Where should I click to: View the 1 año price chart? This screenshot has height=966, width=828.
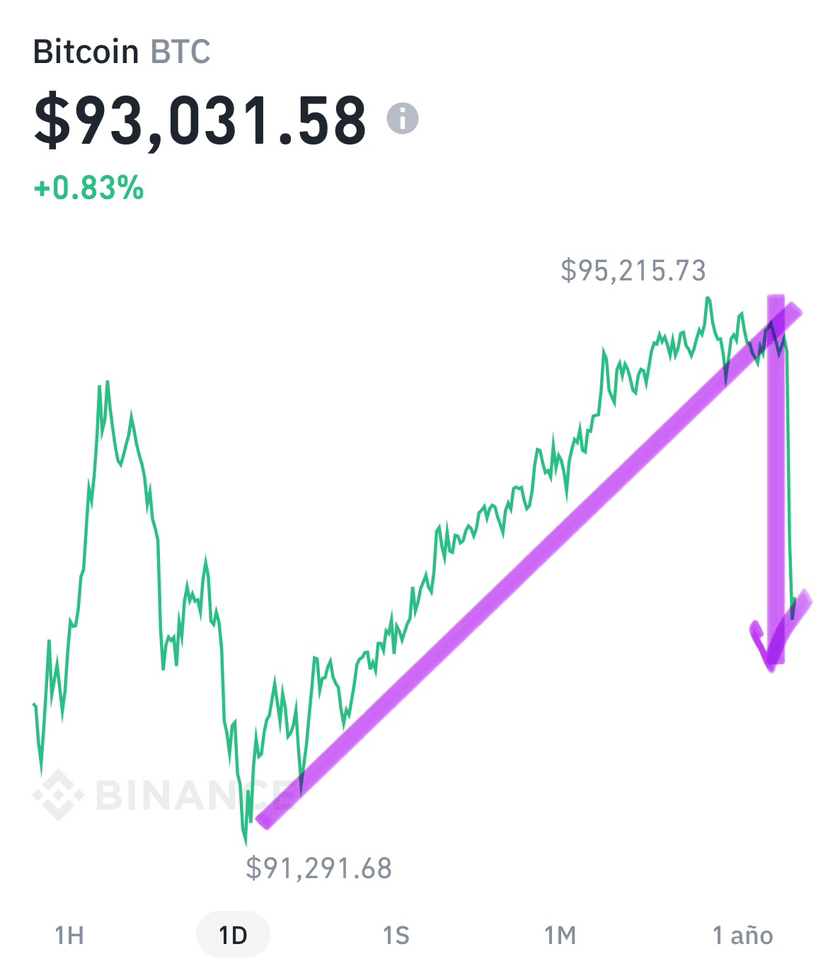pos(742,936)
